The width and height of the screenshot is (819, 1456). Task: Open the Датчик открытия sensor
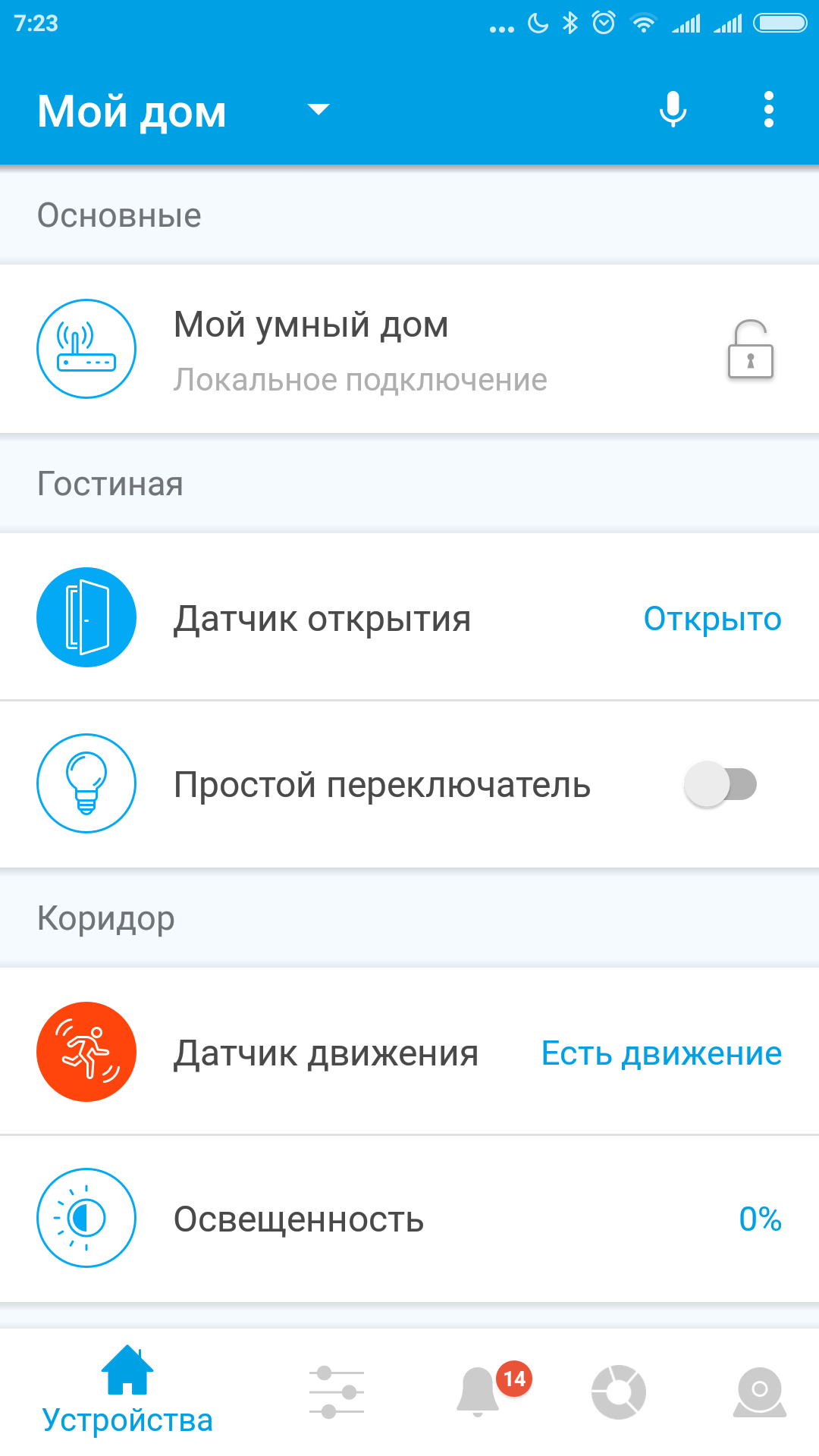(x=322, y=618)
